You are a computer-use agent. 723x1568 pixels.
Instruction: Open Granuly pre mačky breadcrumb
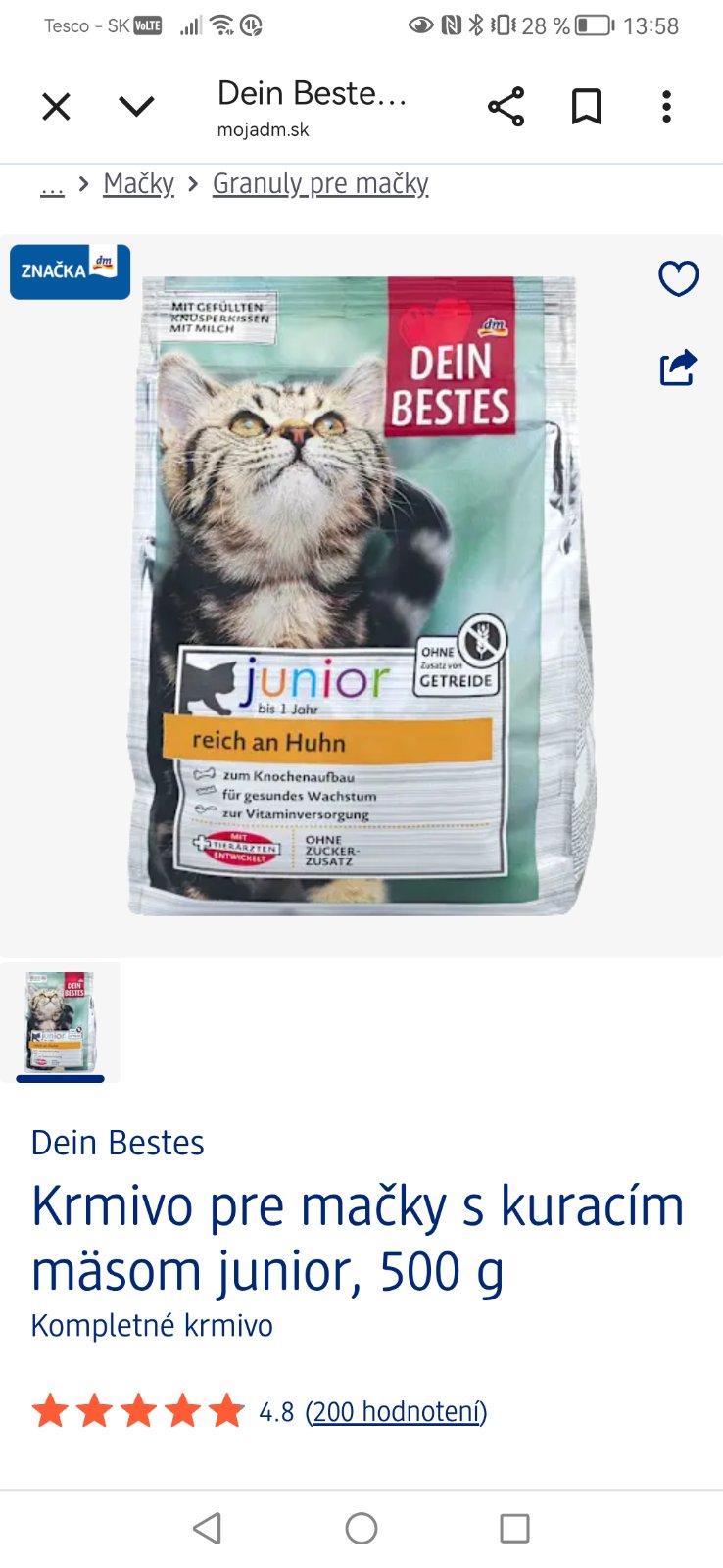click(320, 184)
